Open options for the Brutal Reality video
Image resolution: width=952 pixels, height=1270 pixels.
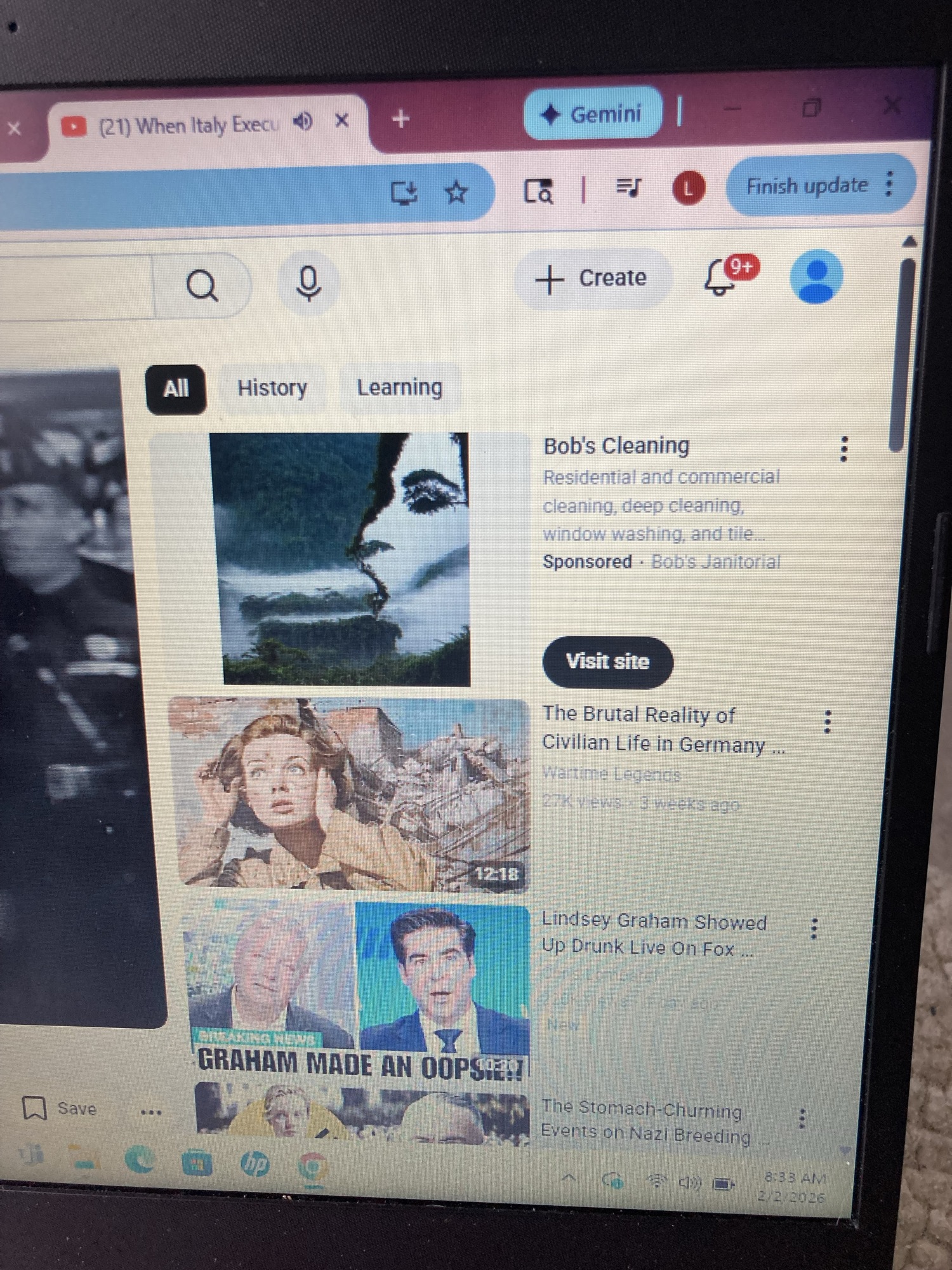click(x=827, y=722)
